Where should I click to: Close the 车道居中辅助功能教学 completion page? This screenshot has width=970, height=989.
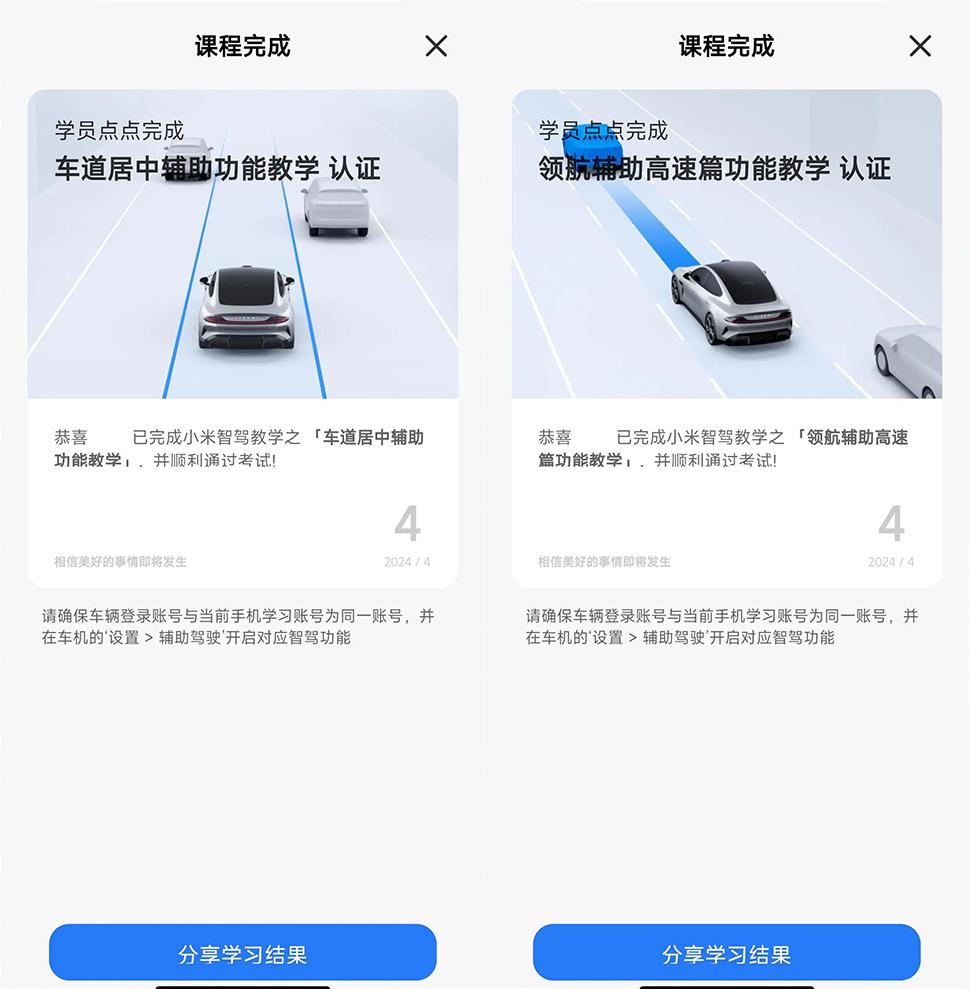click(x=436, y=46)
